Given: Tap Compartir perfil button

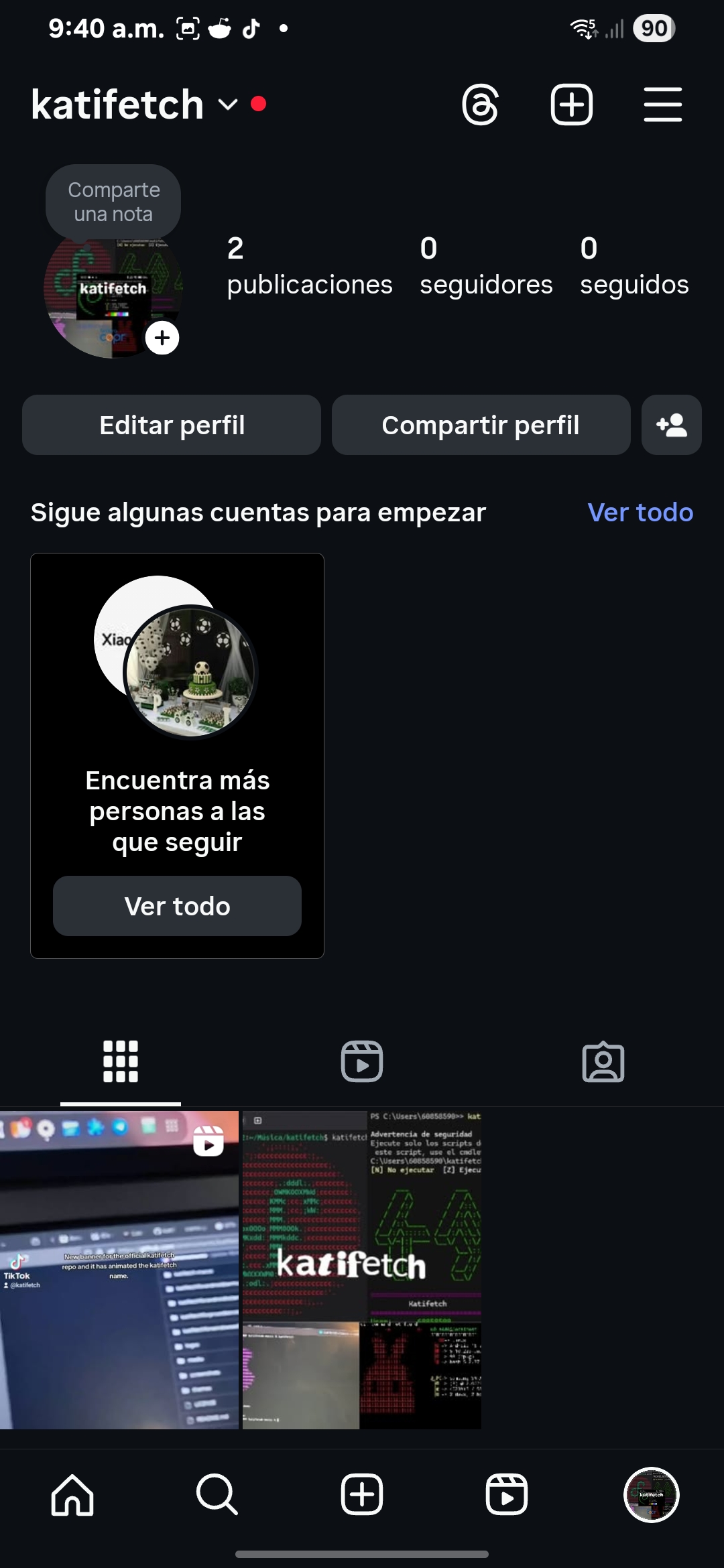Looking at the screenshot, I should (481, 425).
